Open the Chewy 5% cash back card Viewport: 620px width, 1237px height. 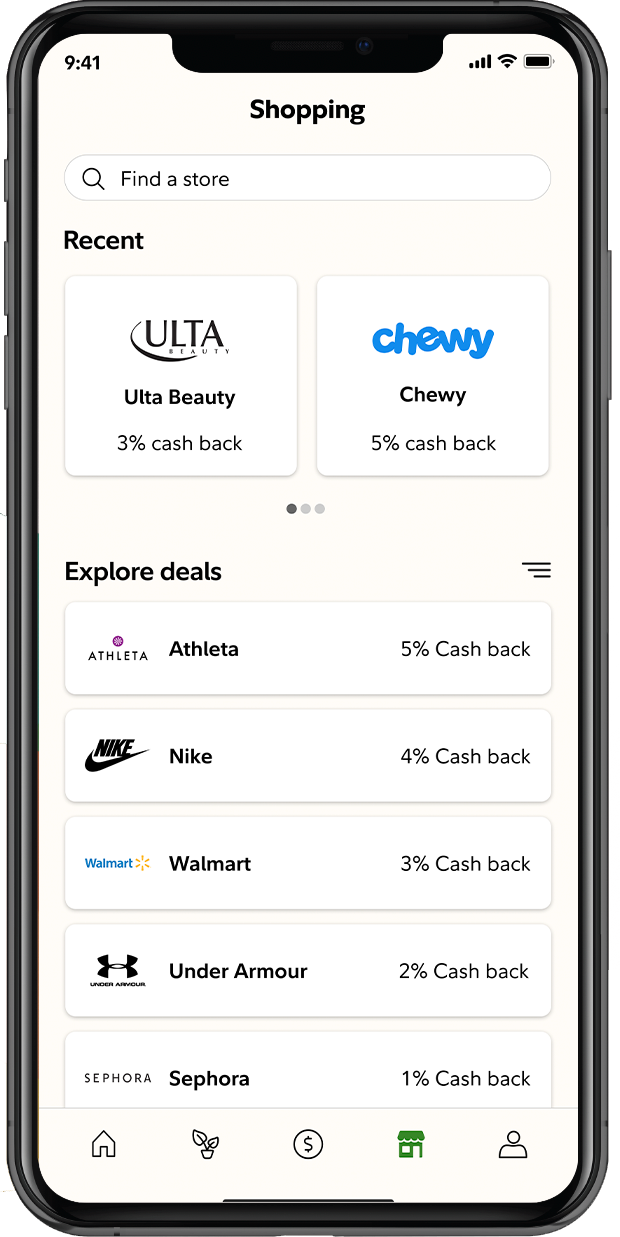click(433, 375)
